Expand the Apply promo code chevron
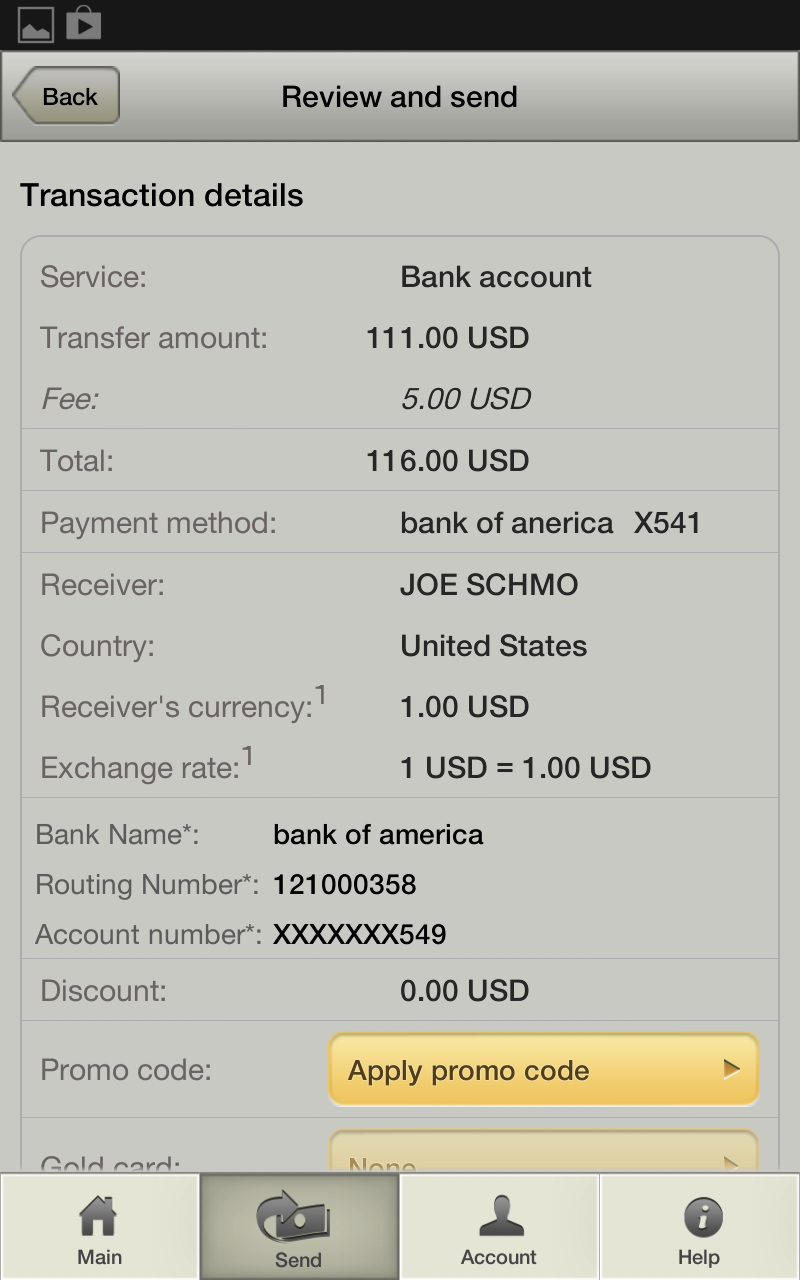Image resolution: width=800 pixels, height=1280 pixels. [730, 1069]
